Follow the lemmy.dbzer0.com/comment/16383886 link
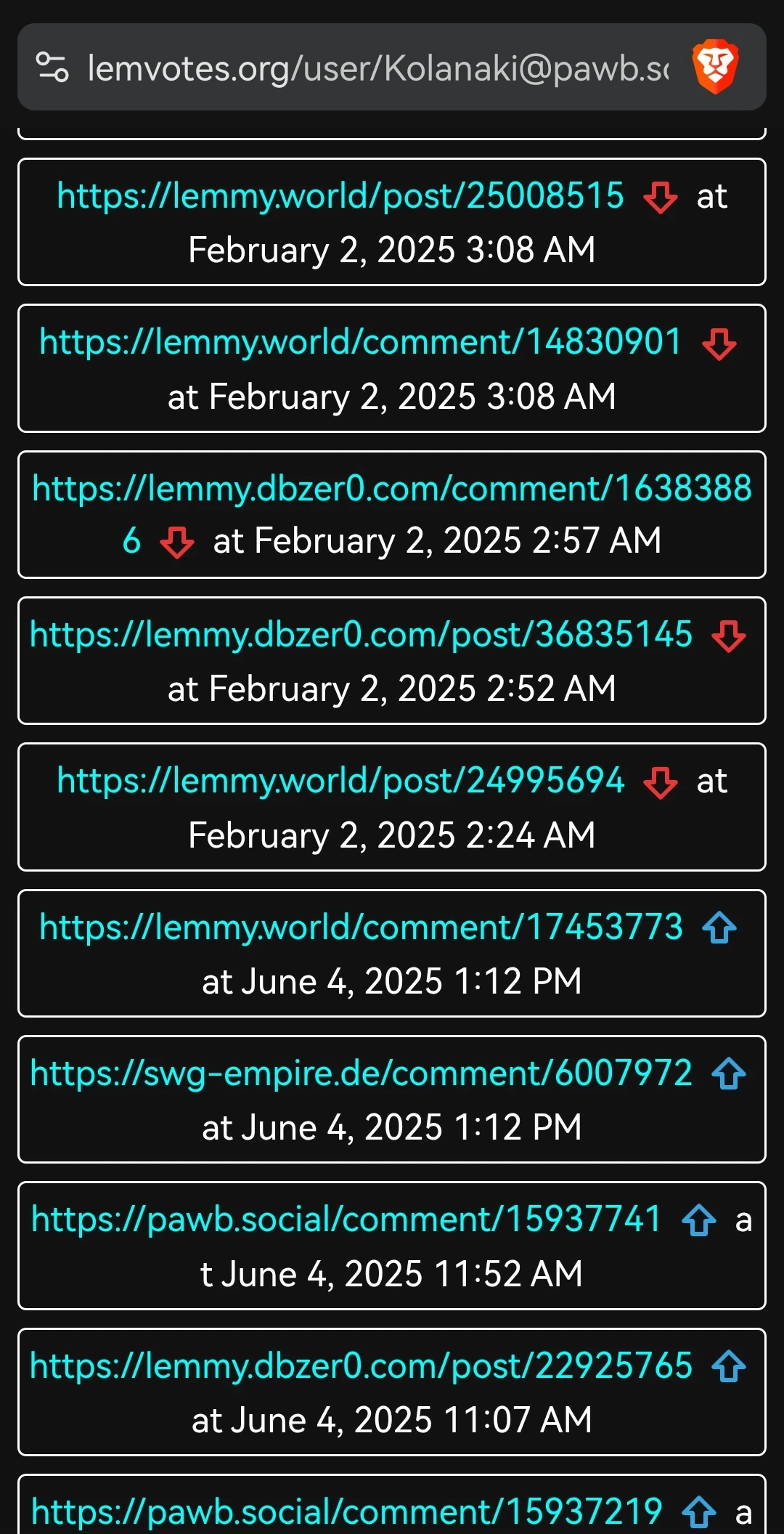The image size is (784, 1534). (x=392, y=514)
